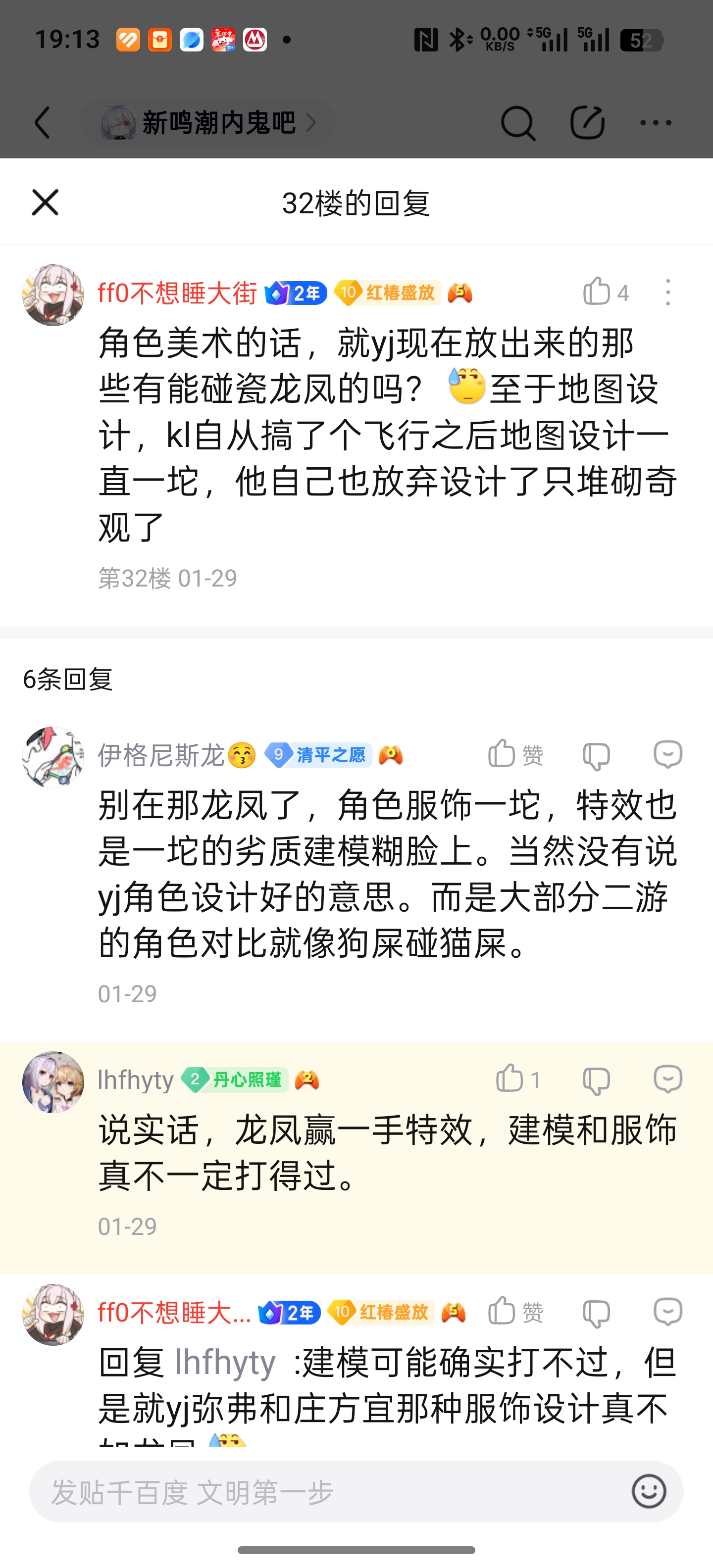The image size is (713, 1568).
Task: Open ff0不想睡大街's profile avatar in main comment
Action: pos(53,295)
